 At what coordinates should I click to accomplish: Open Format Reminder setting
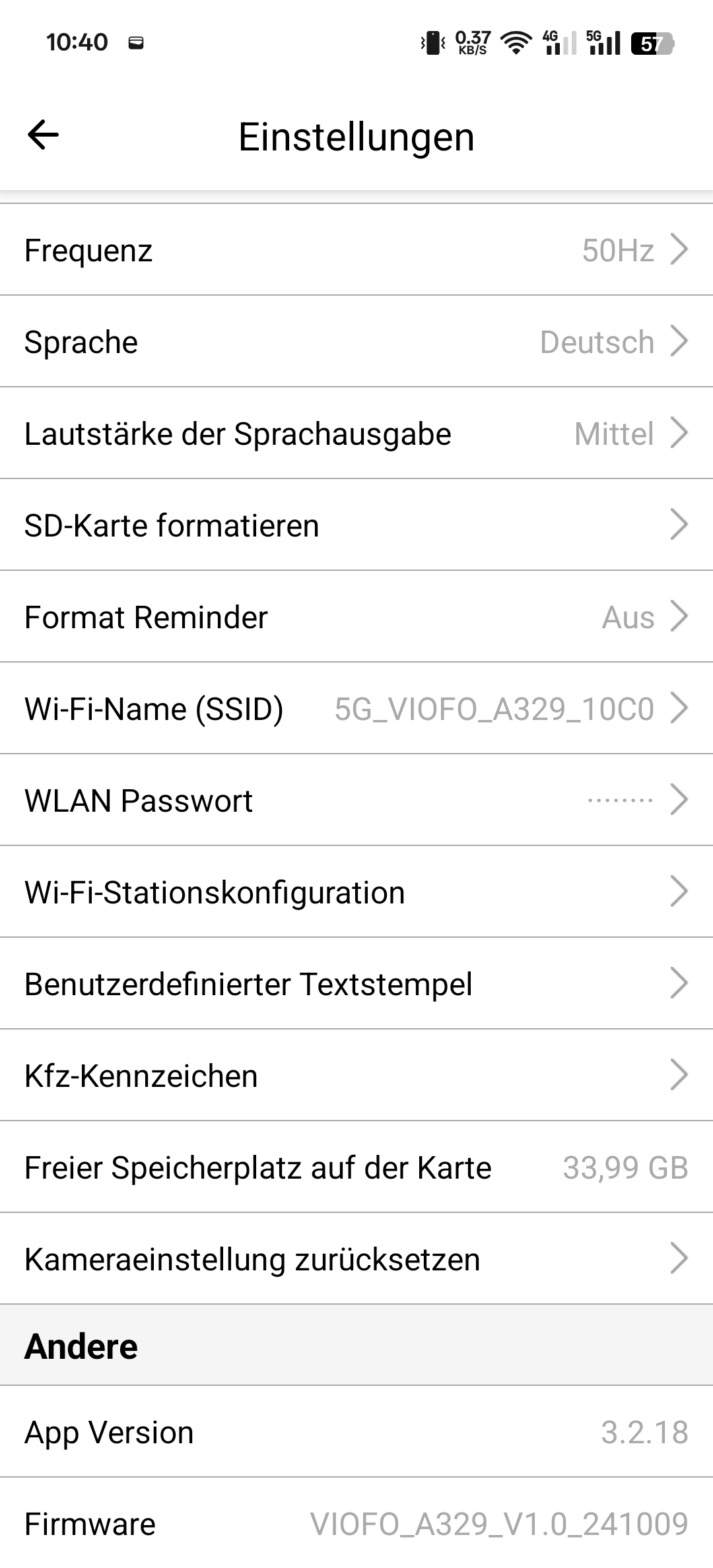[x=356, y=617]
